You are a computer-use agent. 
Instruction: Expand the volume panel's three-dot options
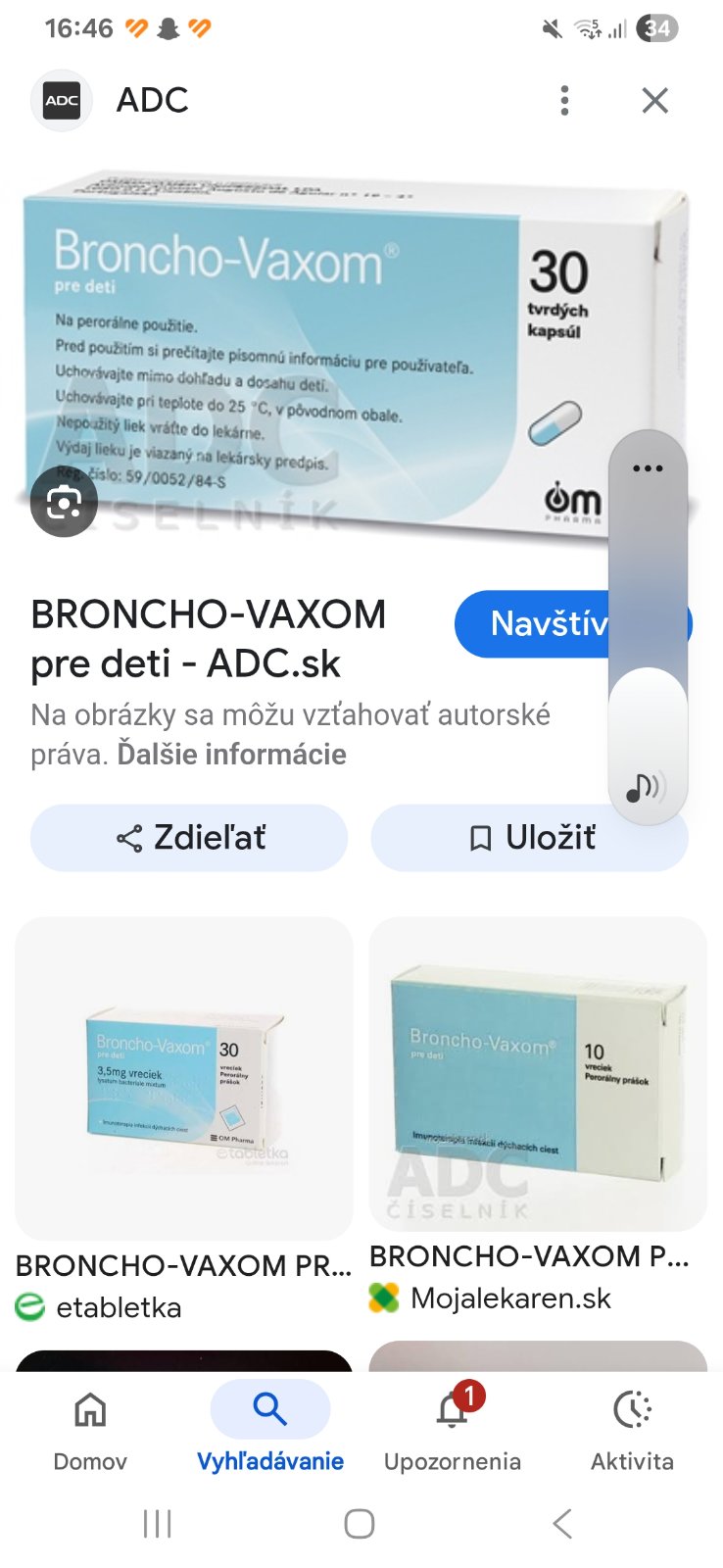pos(648,468)
